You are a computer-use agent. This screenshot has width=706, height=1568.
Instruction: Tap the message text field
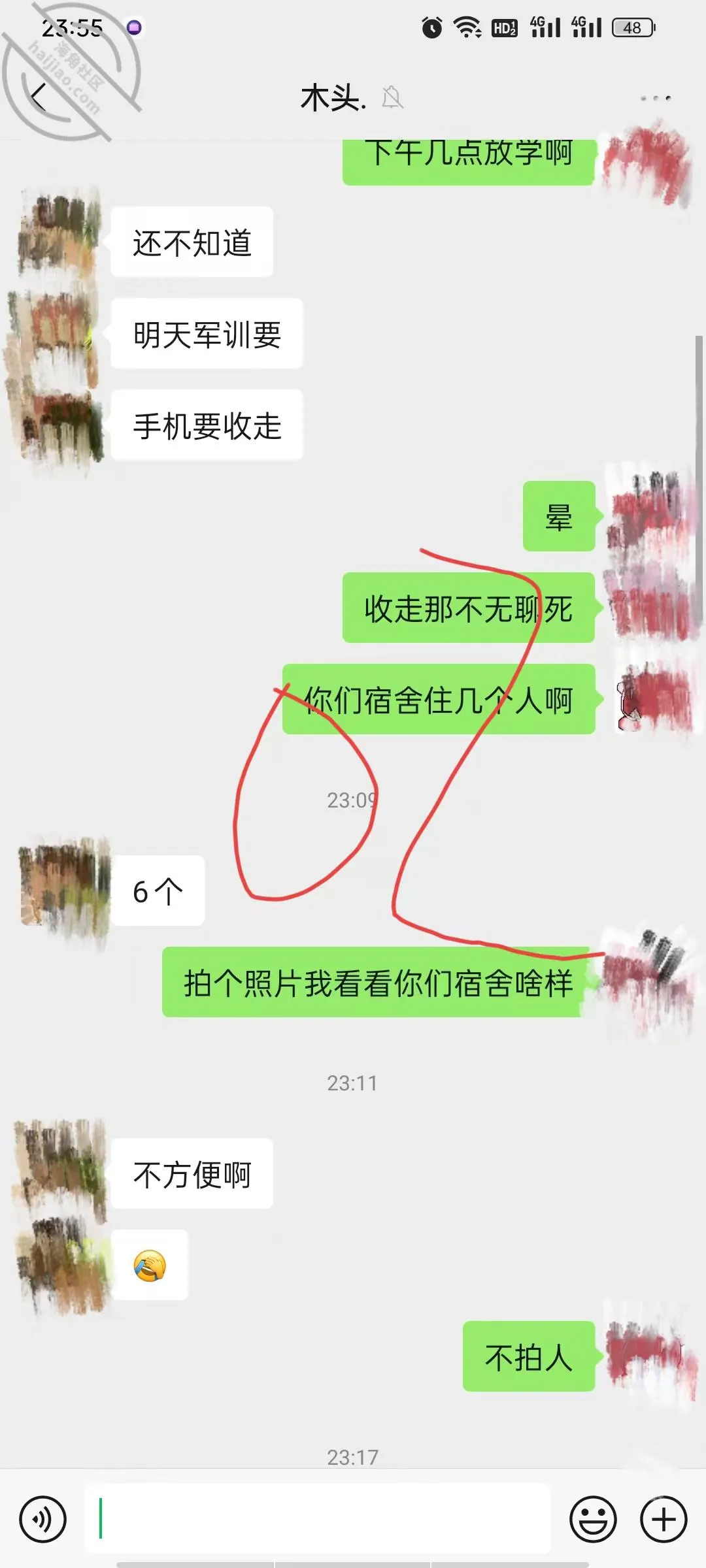click(318, 1519)
